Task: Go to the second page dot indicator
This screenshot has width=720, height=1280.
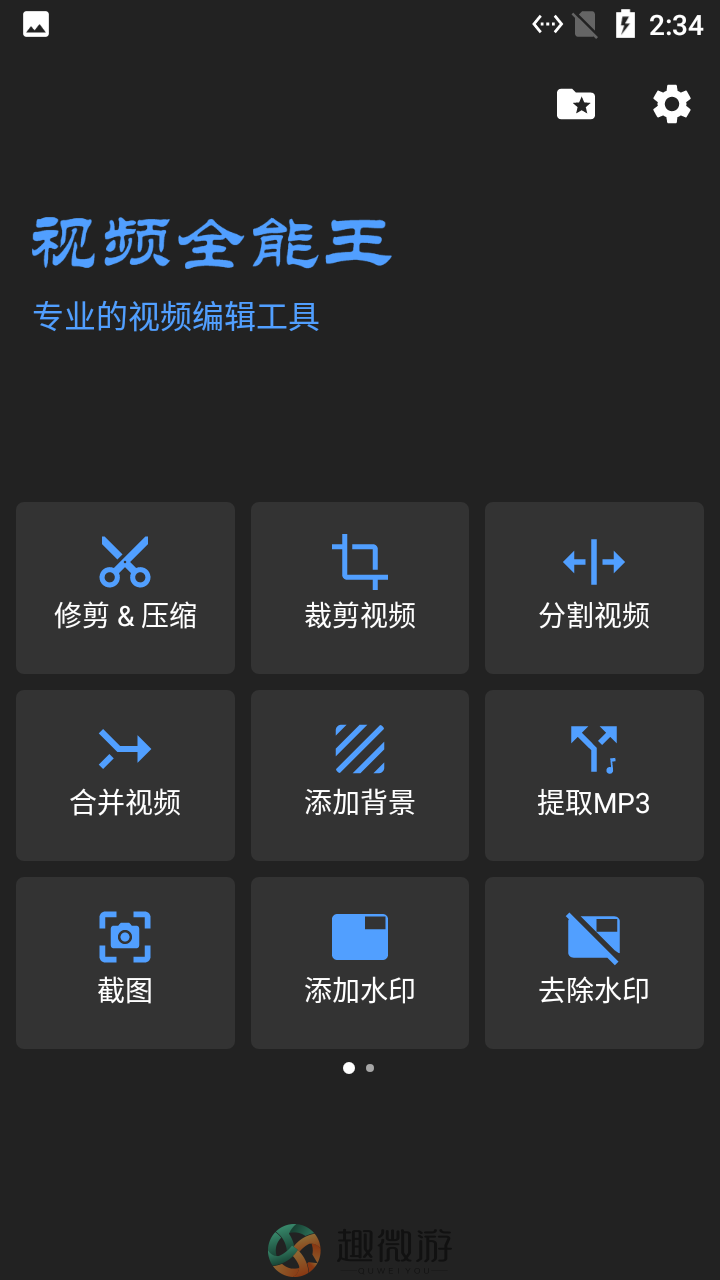Action: coord(370,1068)
